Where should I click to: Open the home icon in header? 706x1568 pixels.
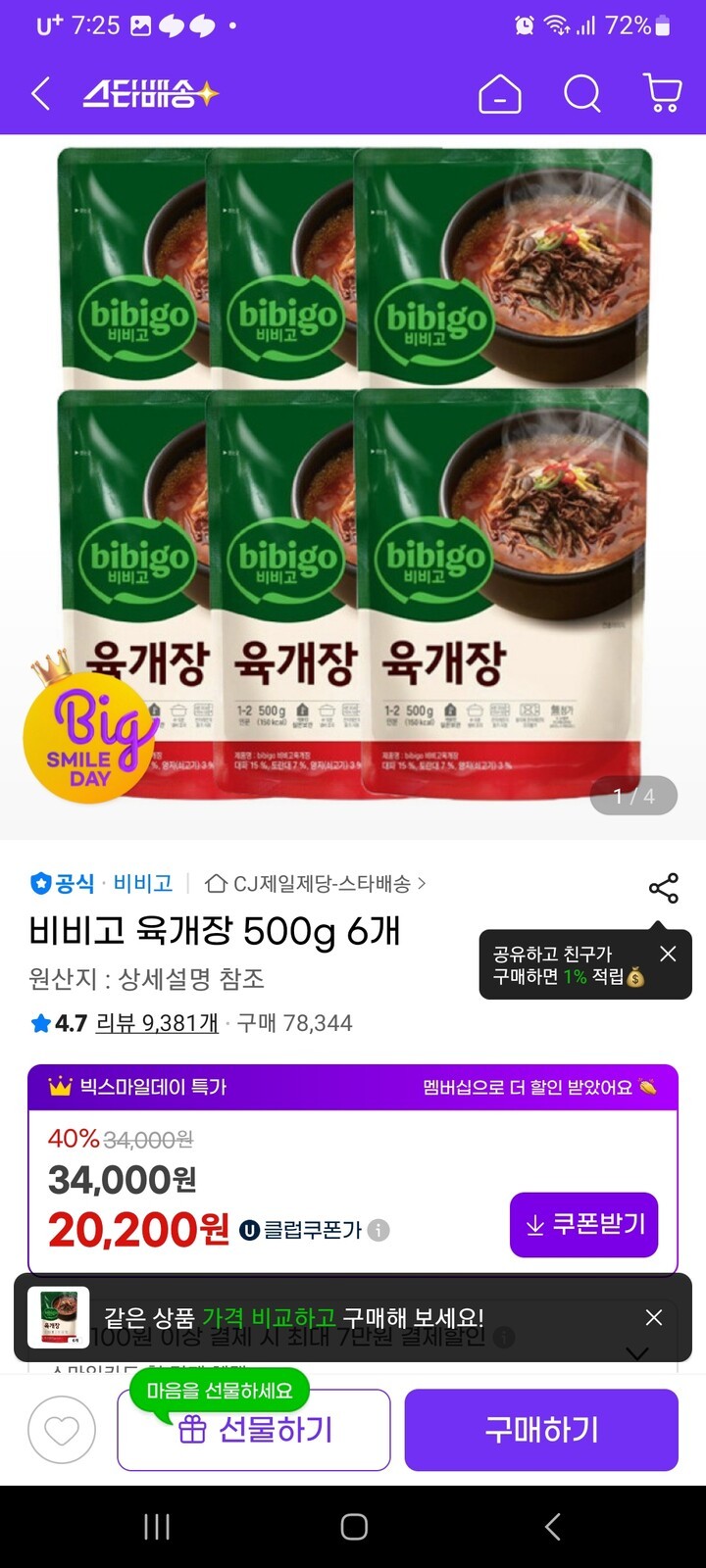click(x=499, y=94)
